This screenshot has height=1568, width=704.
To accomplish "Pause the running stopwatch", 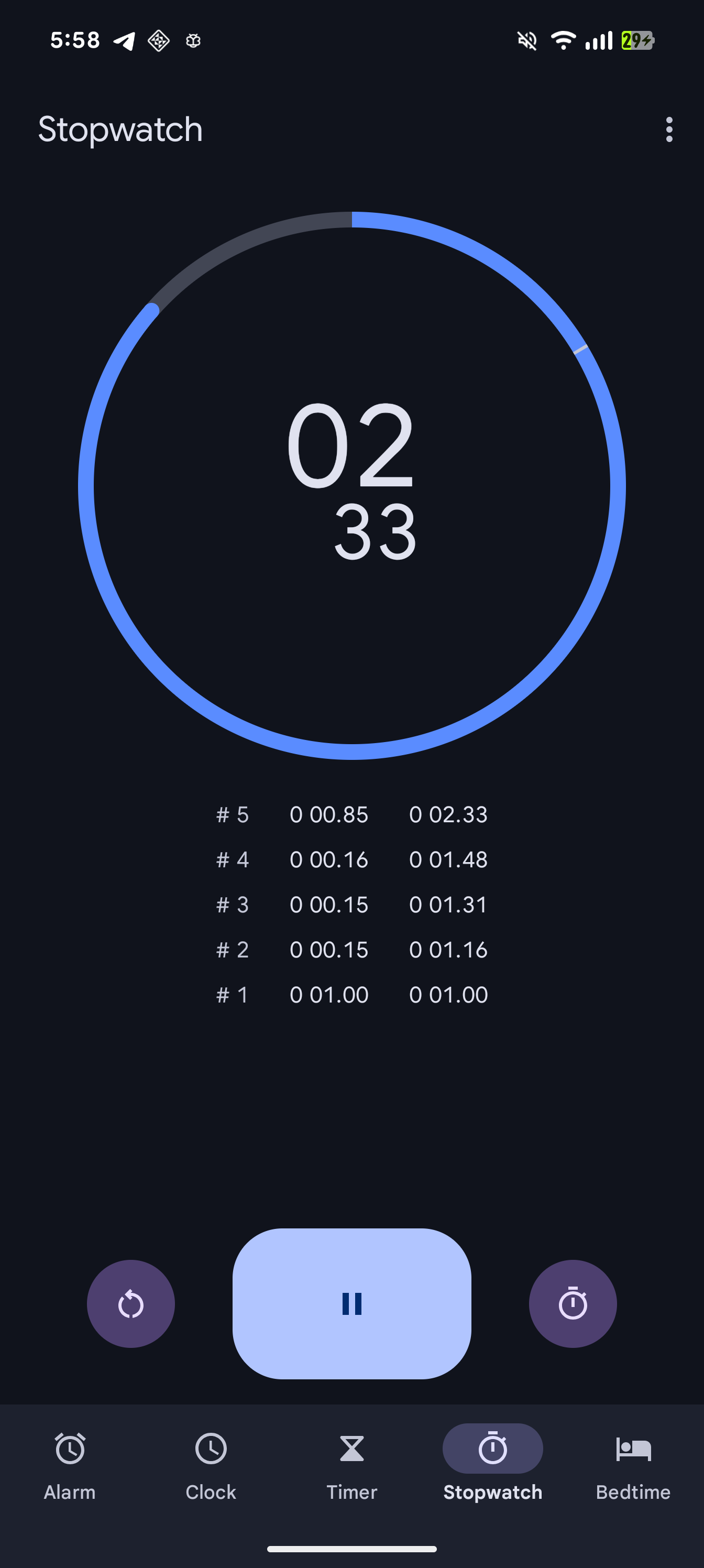I will click(351, 1303).
